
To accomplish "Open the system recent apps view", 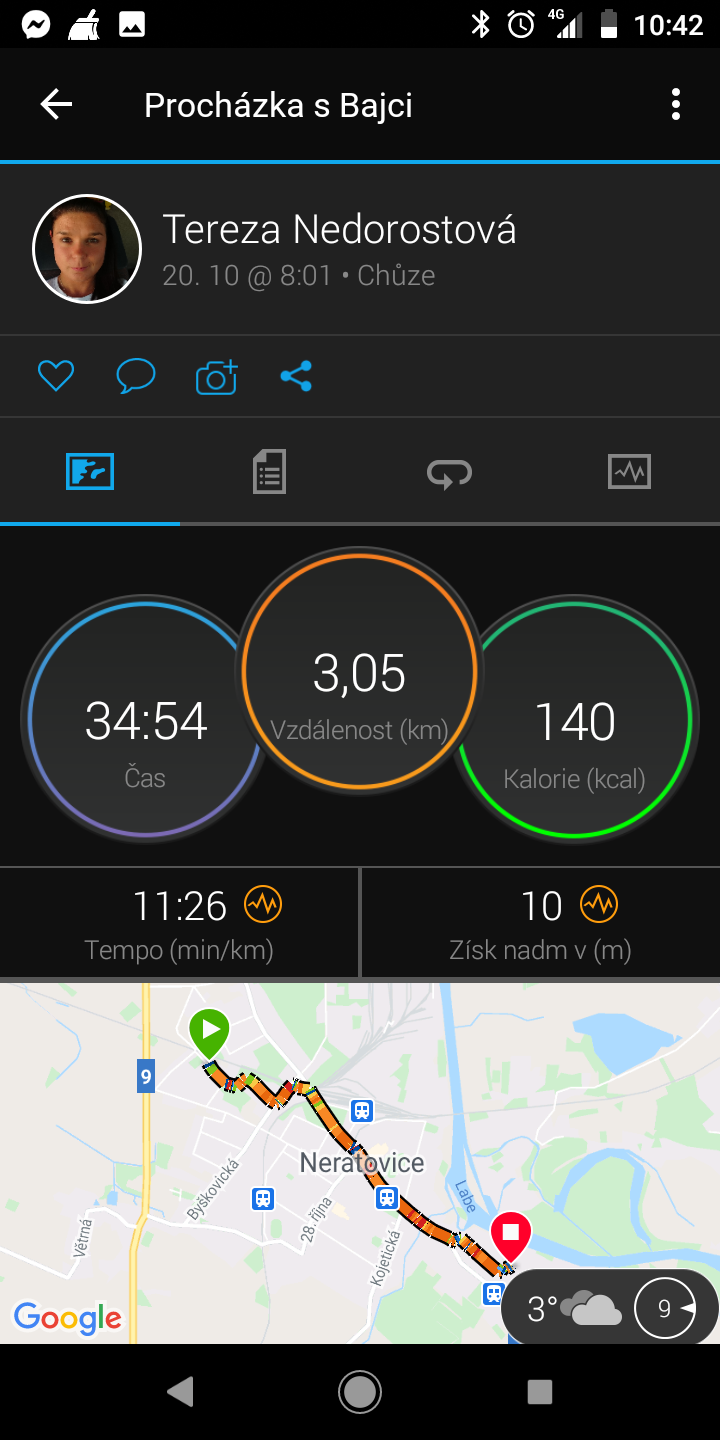I will tap(540, 1392).
